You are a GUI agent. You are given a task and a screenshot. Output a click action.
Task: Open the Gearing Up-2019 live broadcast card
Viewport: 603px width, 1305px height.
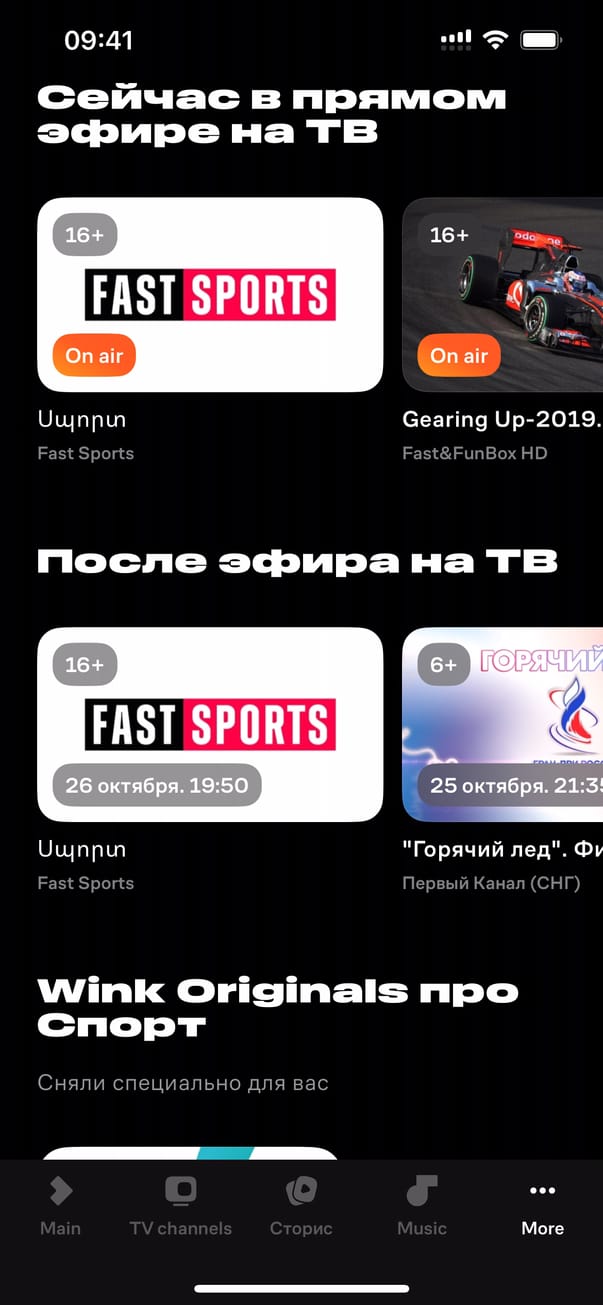point(502,294)
